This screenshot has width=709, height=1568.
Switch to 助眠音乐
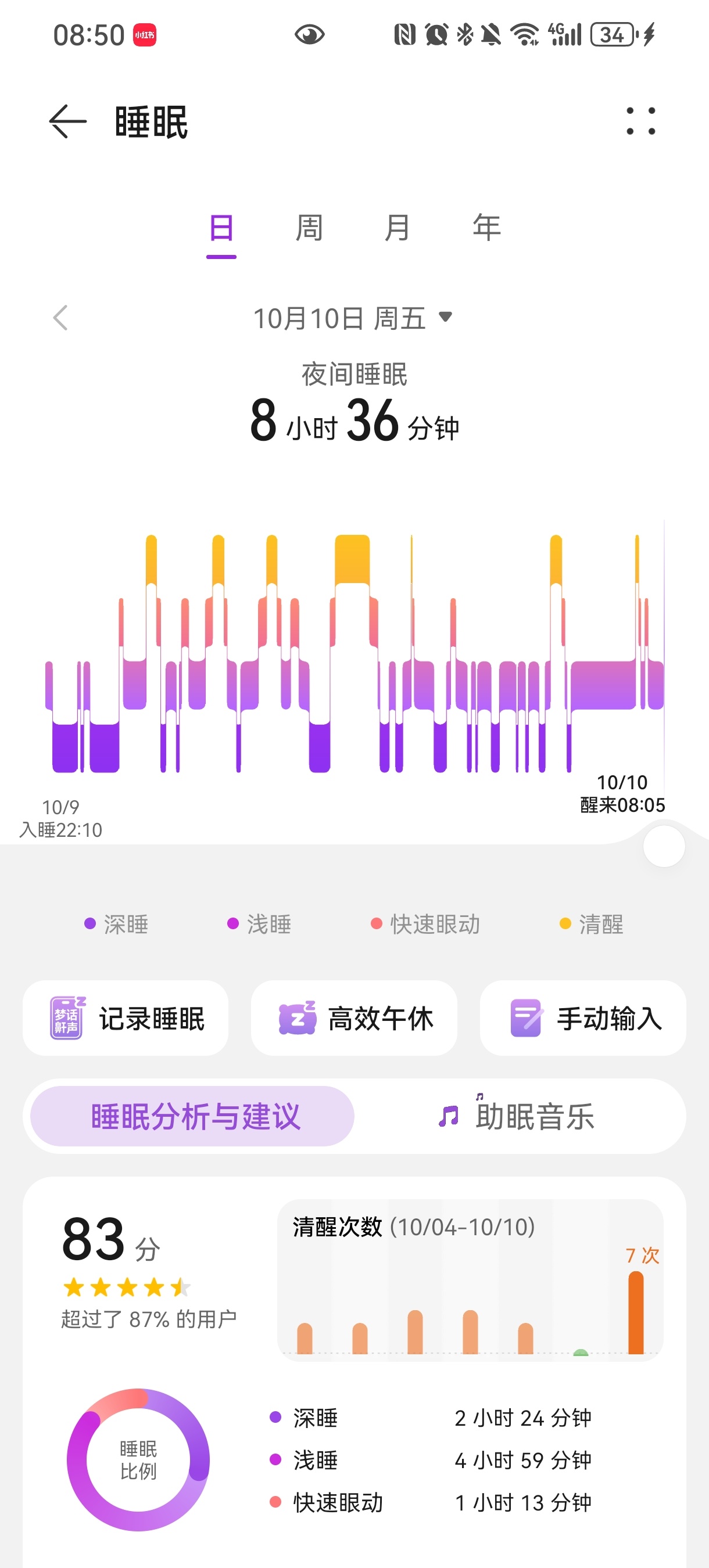(x=518, y=1116)
